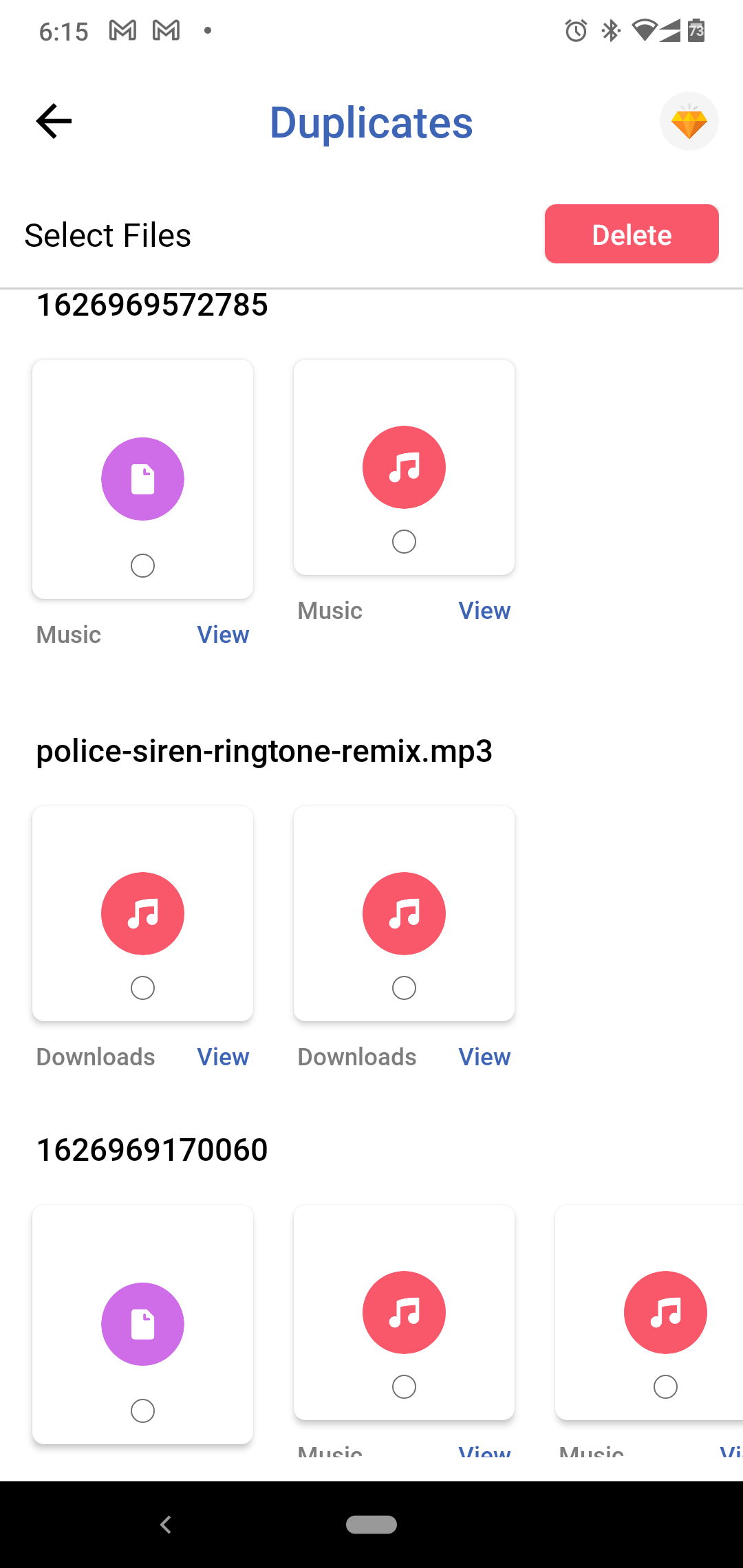View the purple document file under 1626969572785
The height and width of the screenshot is (1568, 743).
pyautogui.click(x=223, y=634)
